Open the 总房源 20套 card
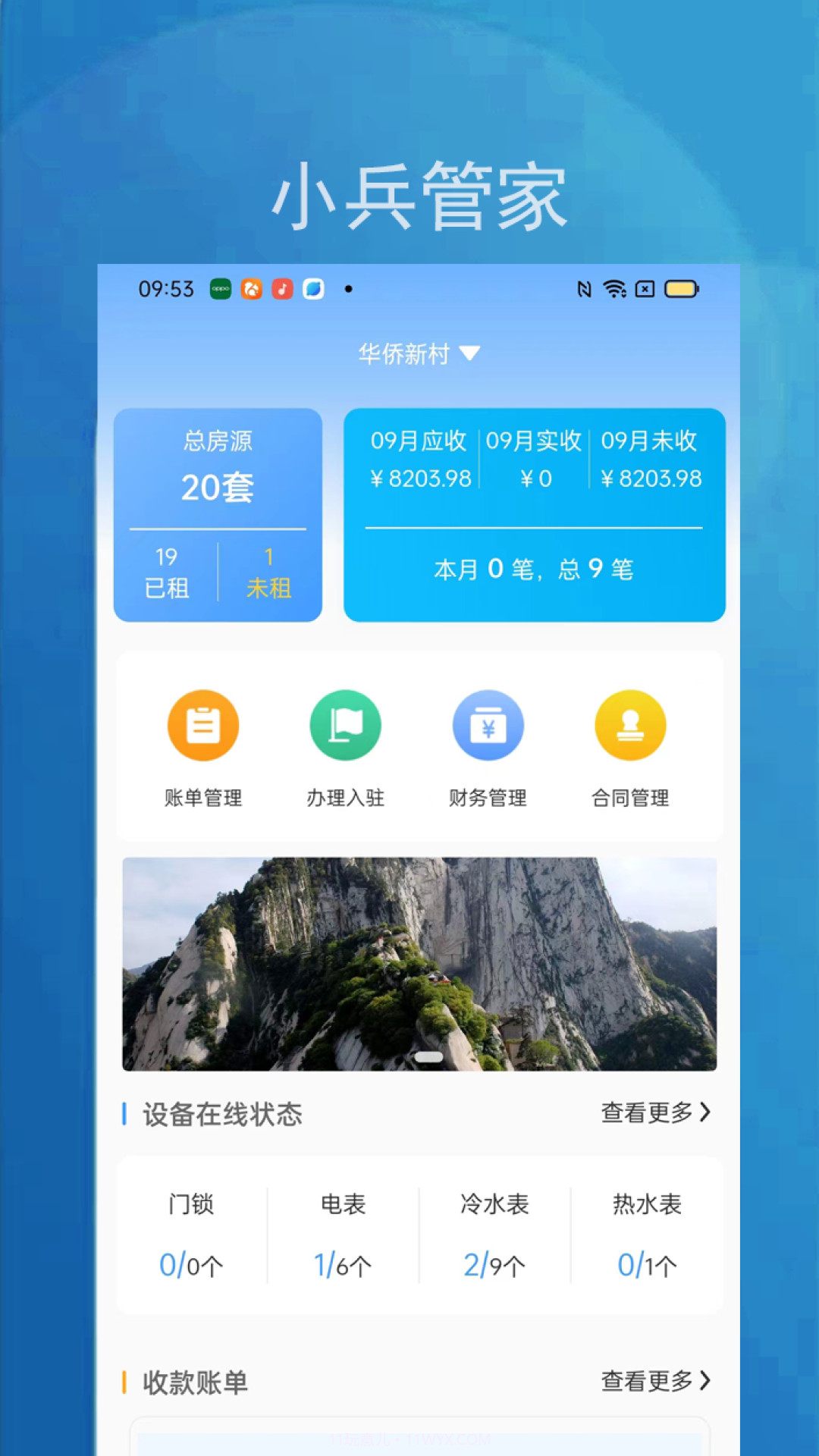This screenshot has height=1456, width=819. 218,470
